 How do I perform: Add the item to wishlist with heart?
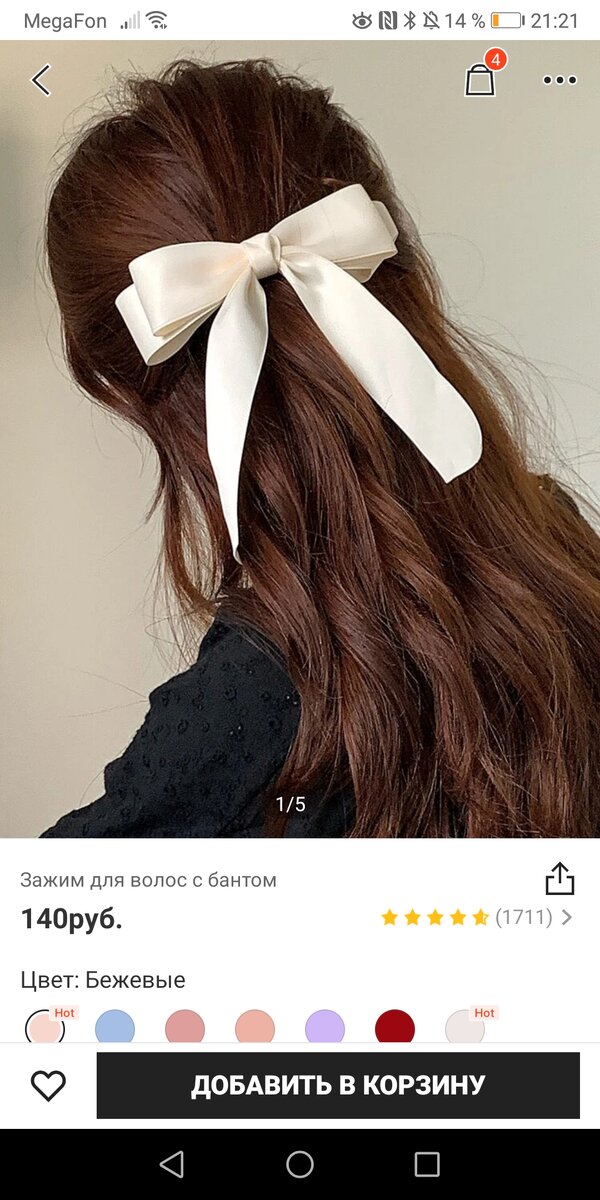48,1085
